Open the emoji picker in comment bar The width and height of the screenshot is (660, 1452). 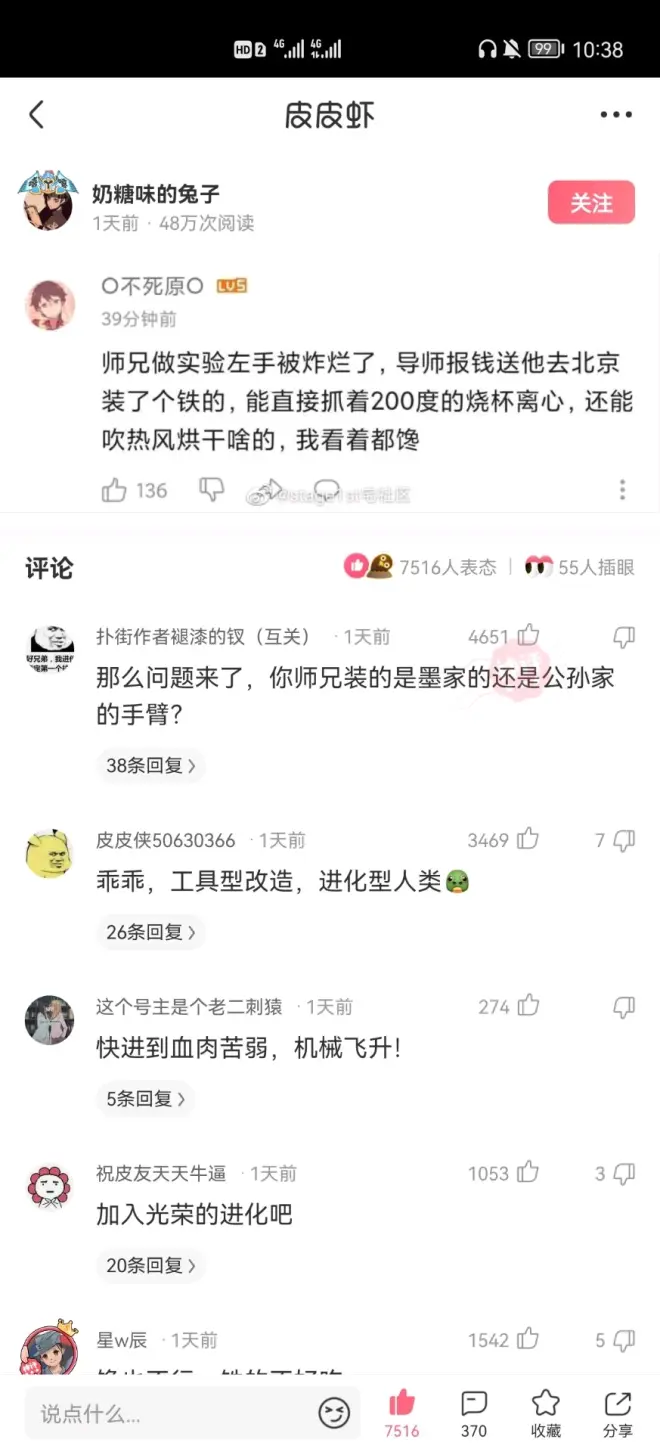pyautogui.click(x=334, y=1412)
